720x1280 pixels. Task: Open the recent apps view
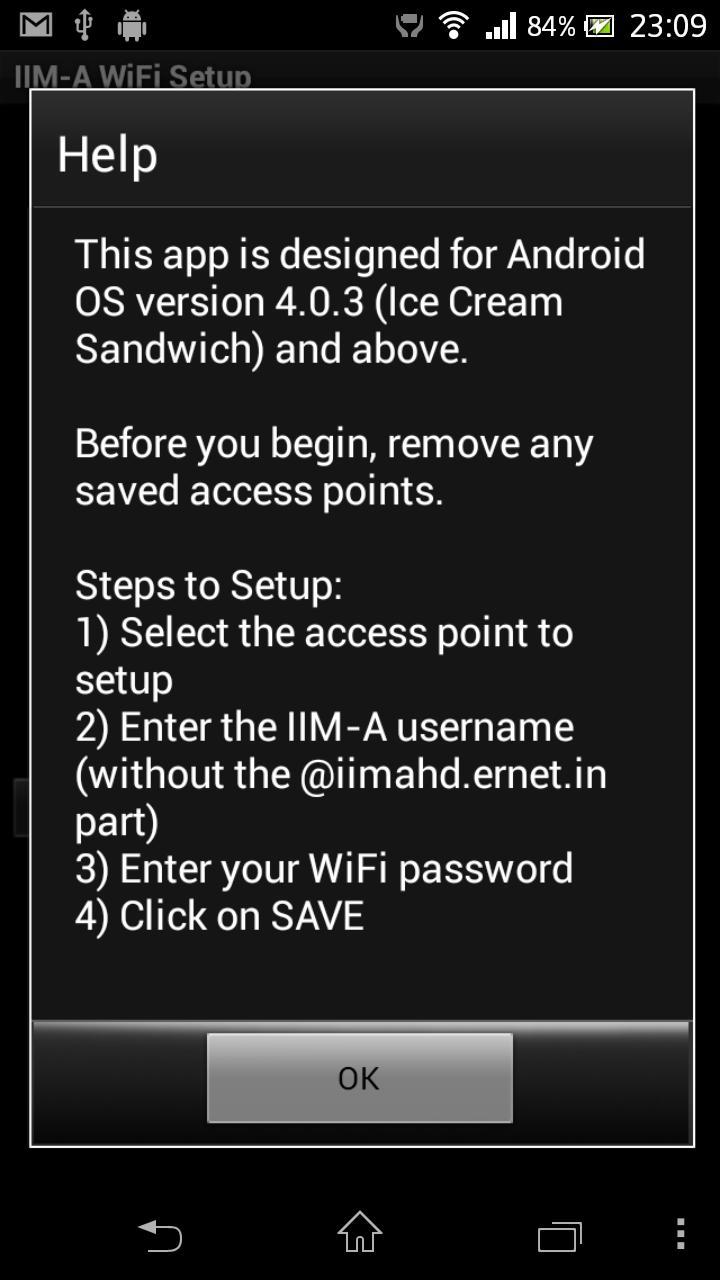tap(559, 1236)
